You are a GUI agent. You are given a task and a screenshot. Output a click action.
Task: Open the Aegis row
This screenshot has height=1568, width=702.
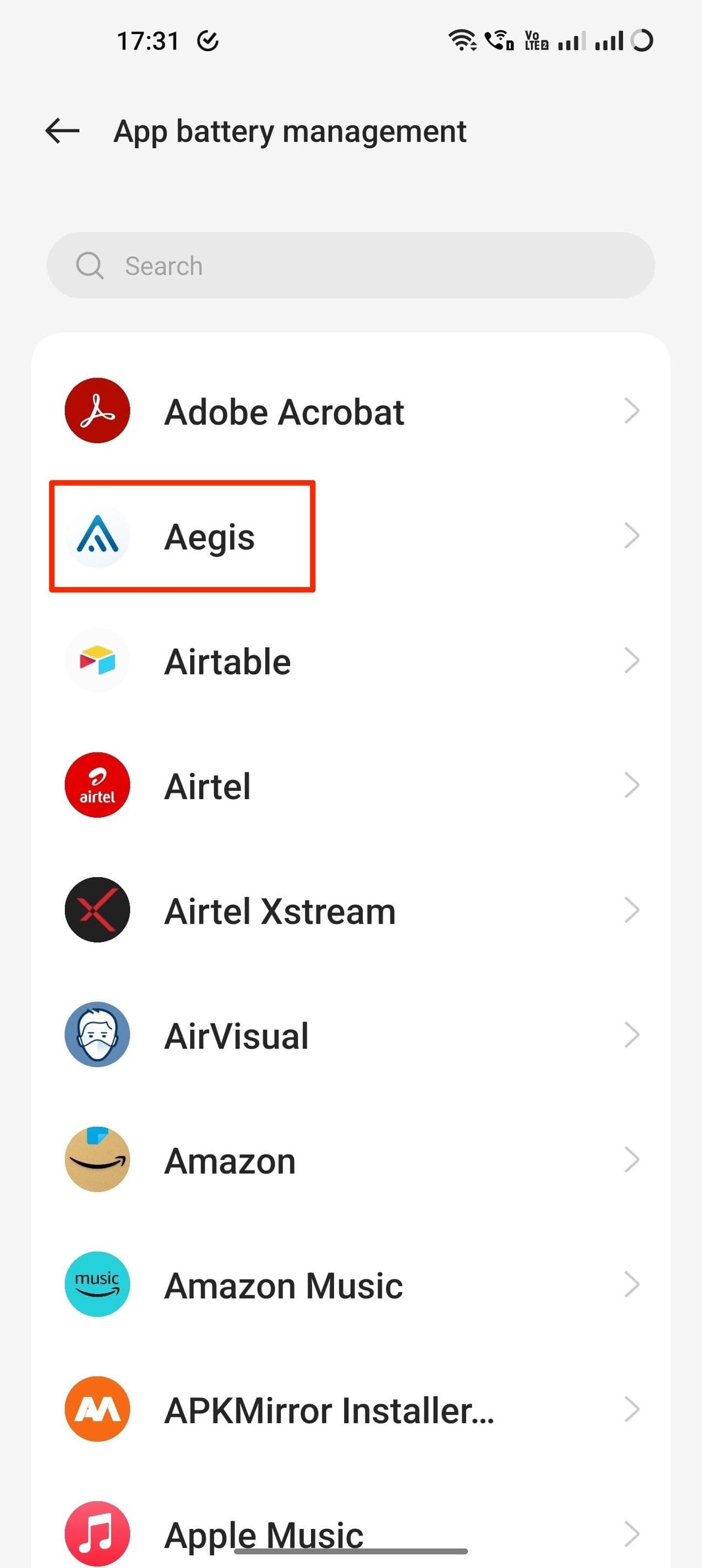point(350,536)
